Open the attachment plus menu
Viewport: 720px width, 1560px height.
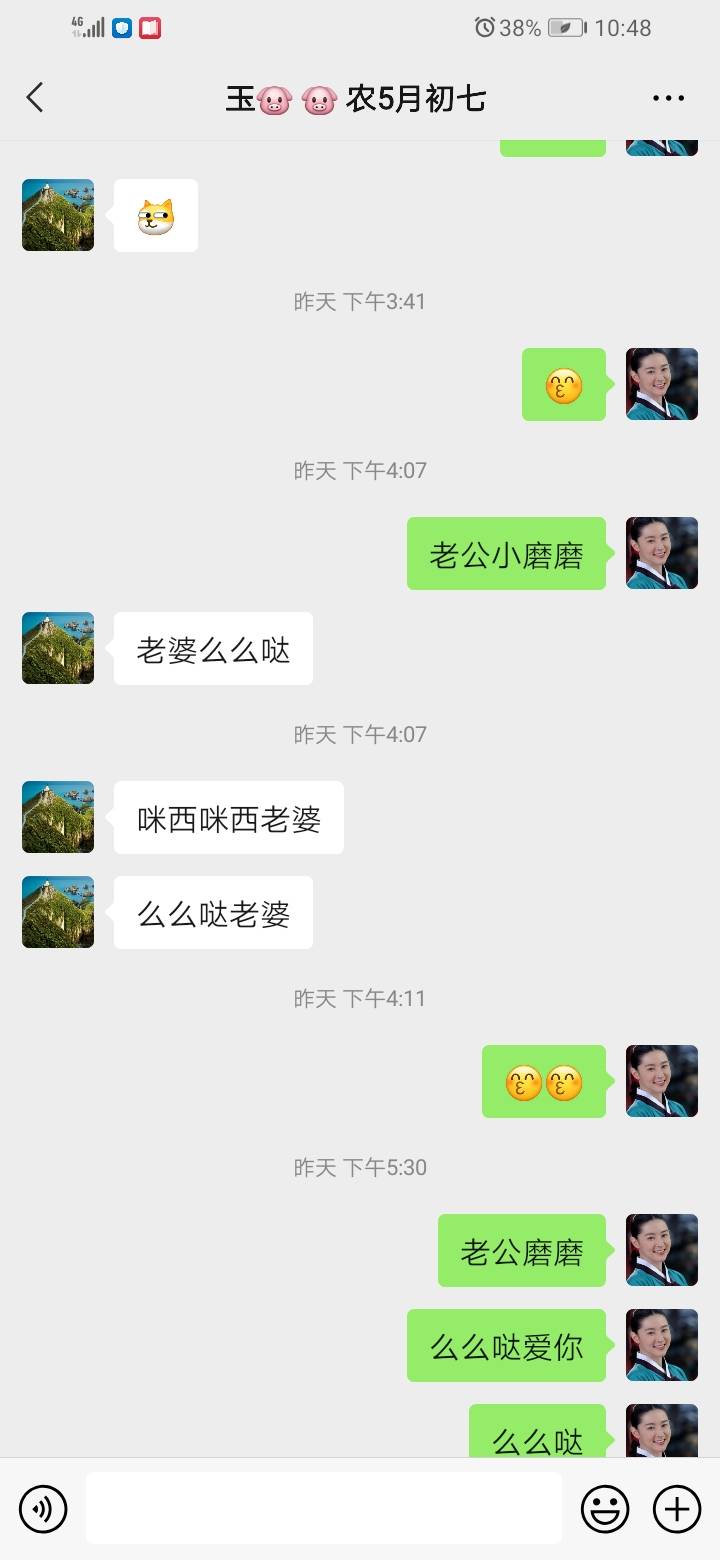678,1508
